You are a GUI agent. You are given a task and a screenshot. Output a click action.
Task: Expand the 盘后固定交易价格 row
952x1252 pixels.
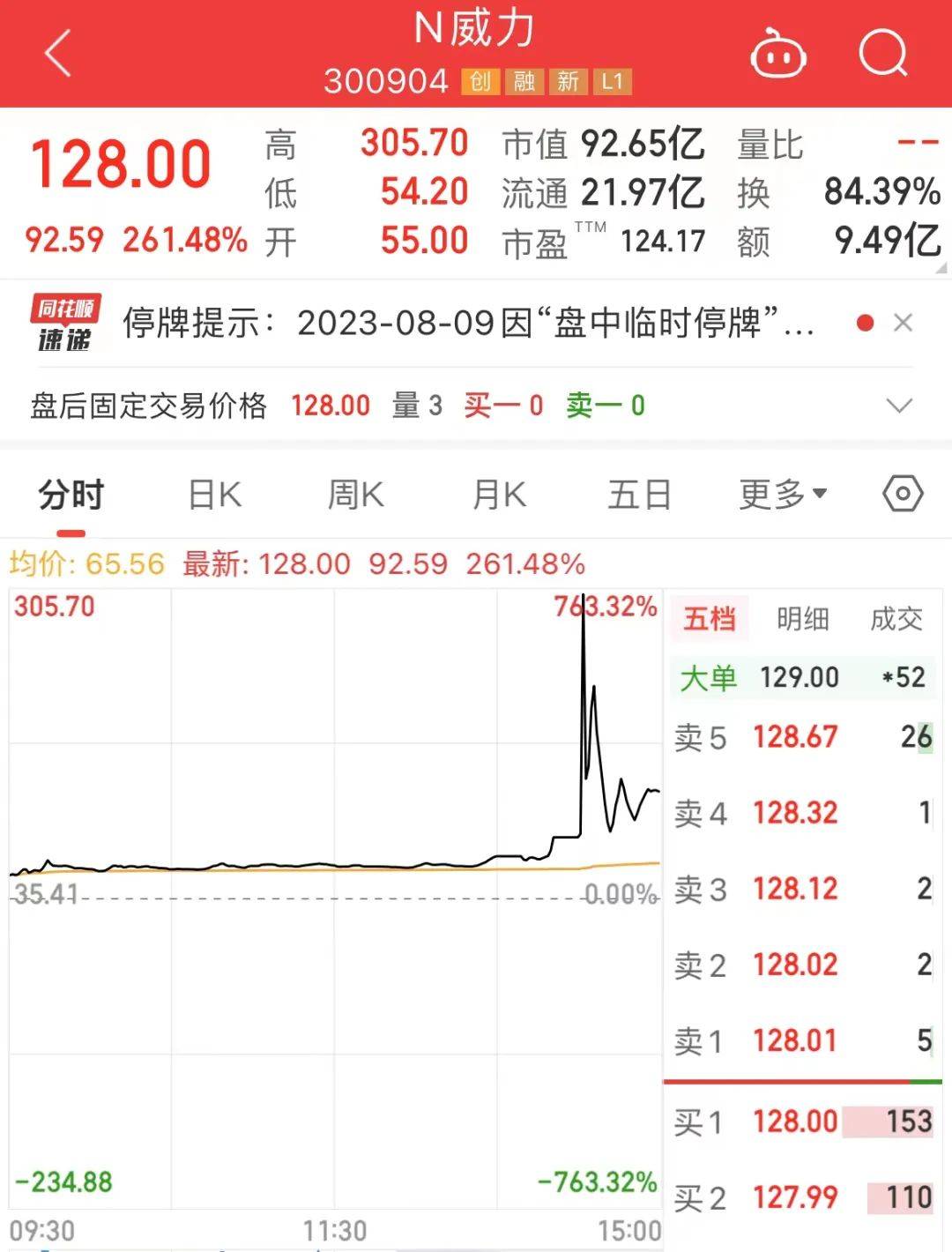[898, 406]
